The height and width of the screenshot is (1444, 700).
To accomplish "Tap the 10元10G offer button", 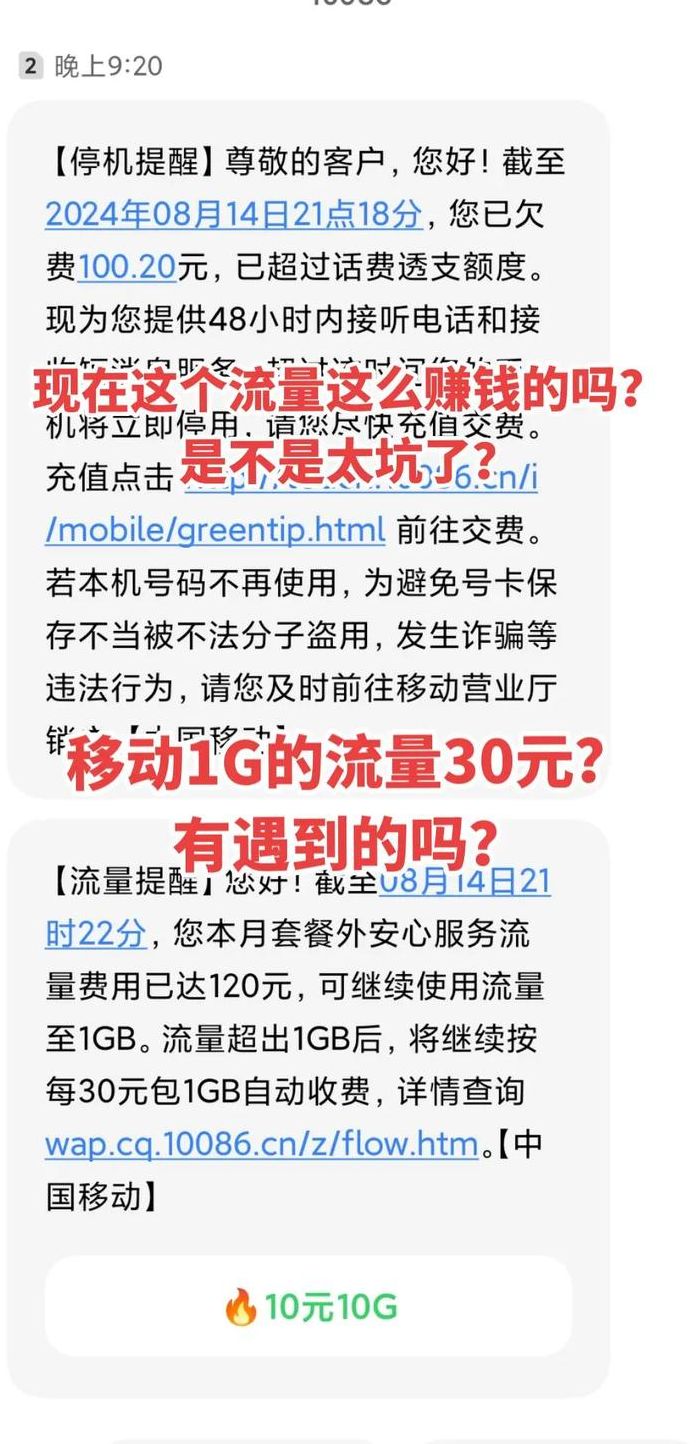I will (x=308, y=1306).
